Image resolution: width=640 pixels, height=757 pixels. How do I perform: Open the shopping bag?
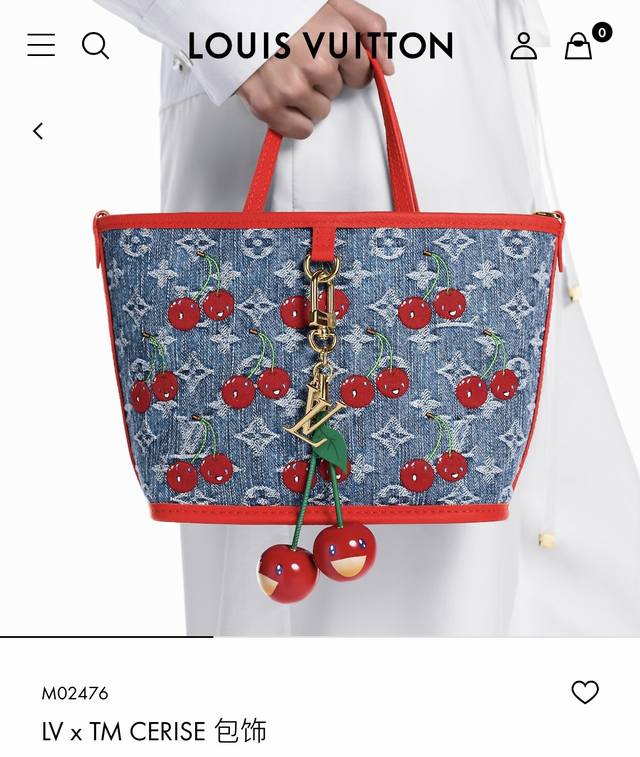pyautogui.click(x=579, y=46)
